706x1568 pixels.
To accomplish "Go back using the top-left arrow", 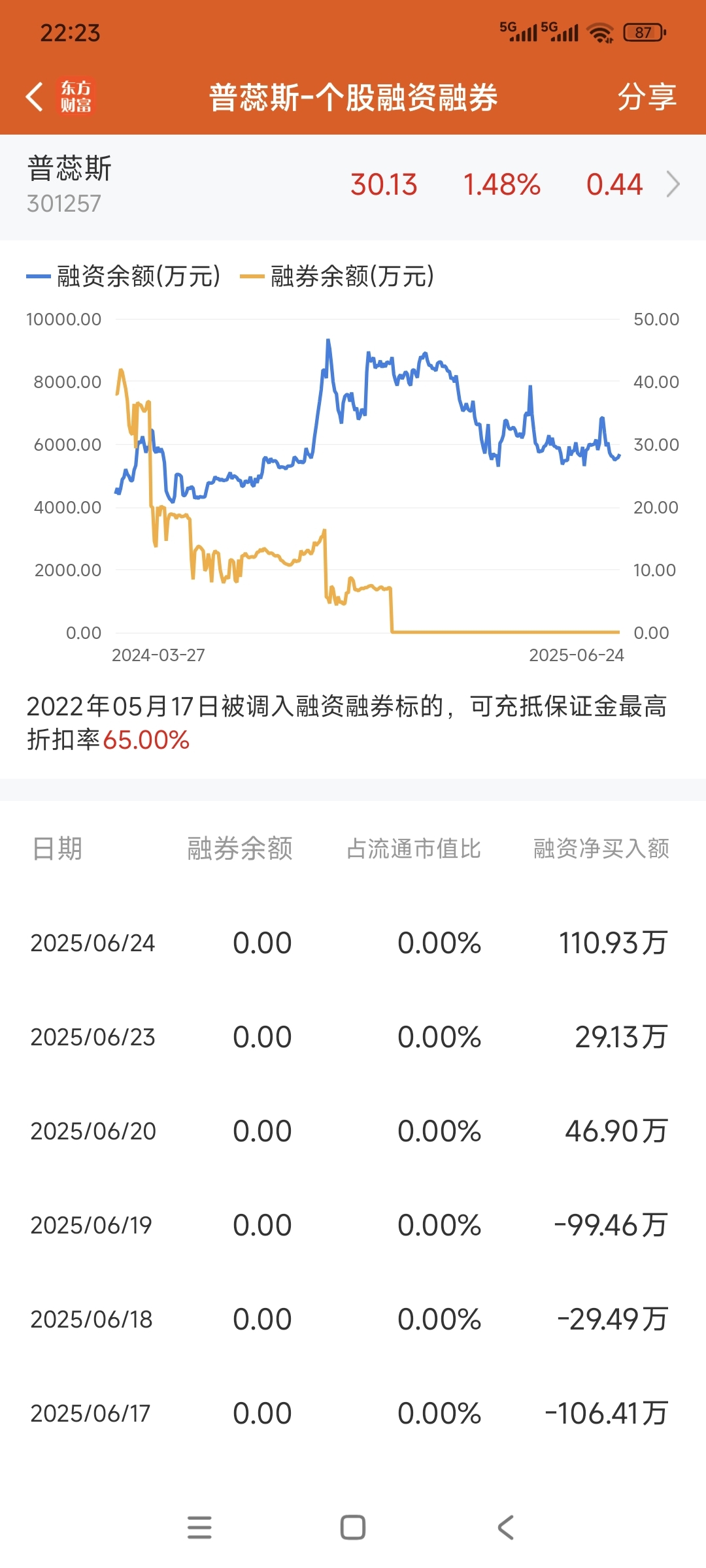I will 35,97.
